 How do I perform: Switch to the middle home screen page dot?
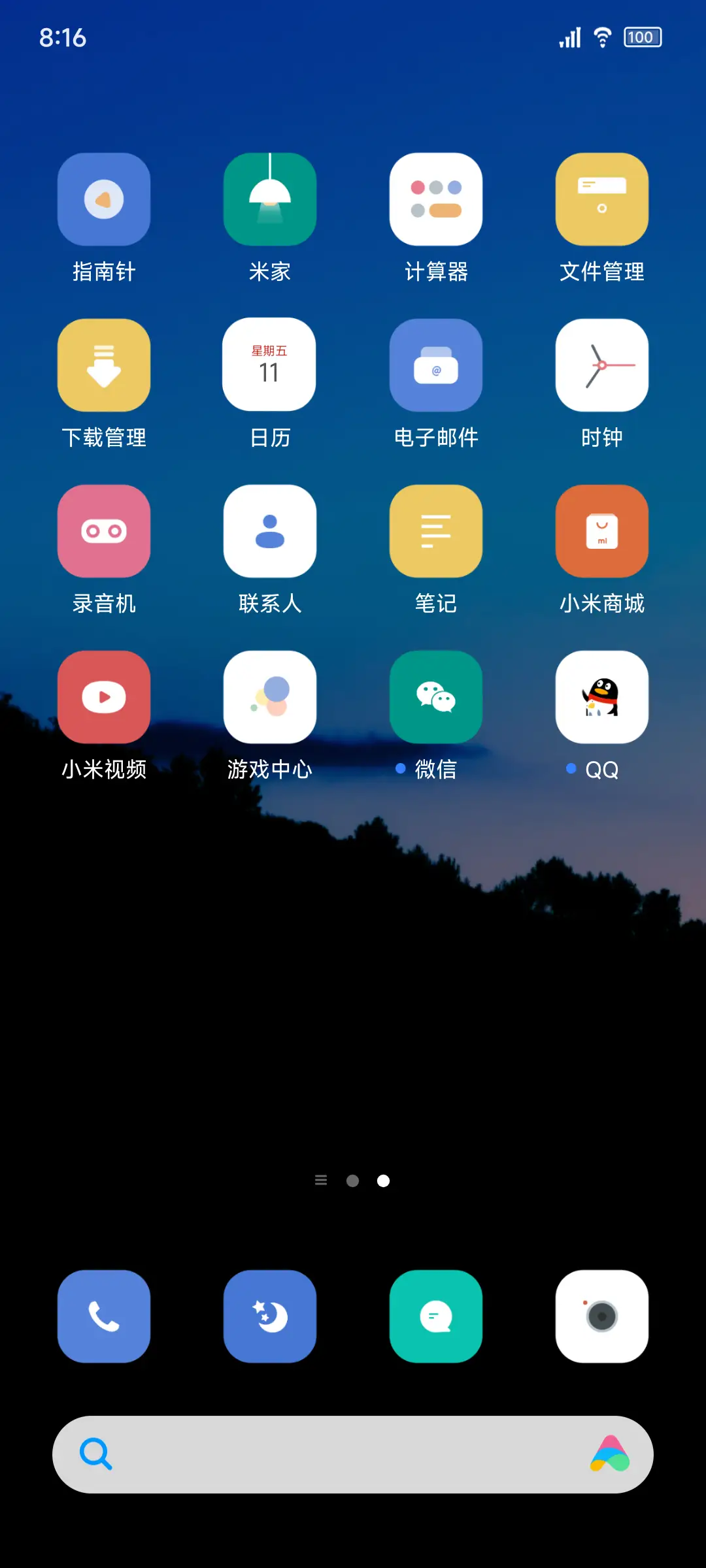(352, 1180)
